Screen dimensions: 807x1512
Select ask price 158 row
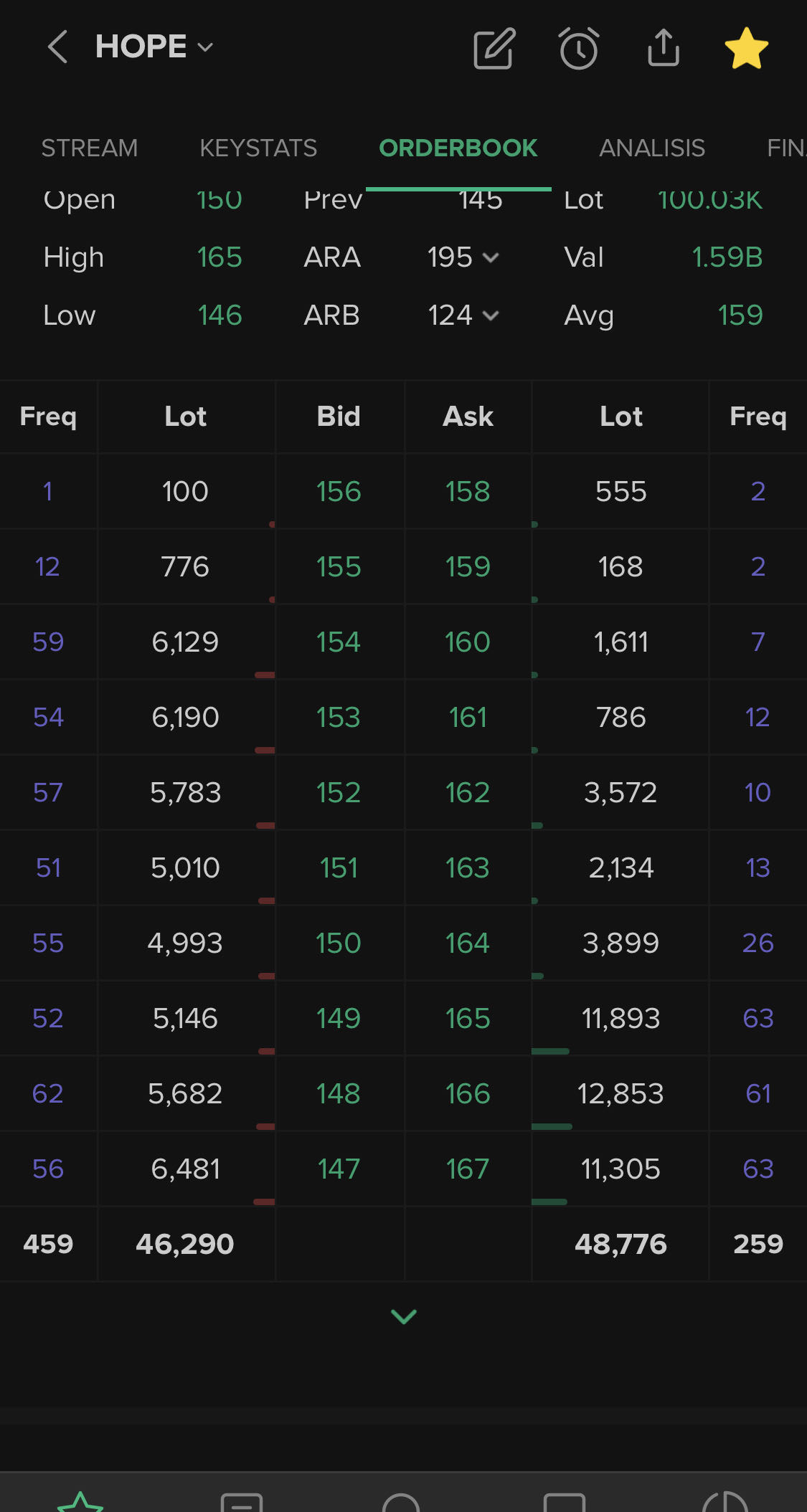(x=468, y=492)
